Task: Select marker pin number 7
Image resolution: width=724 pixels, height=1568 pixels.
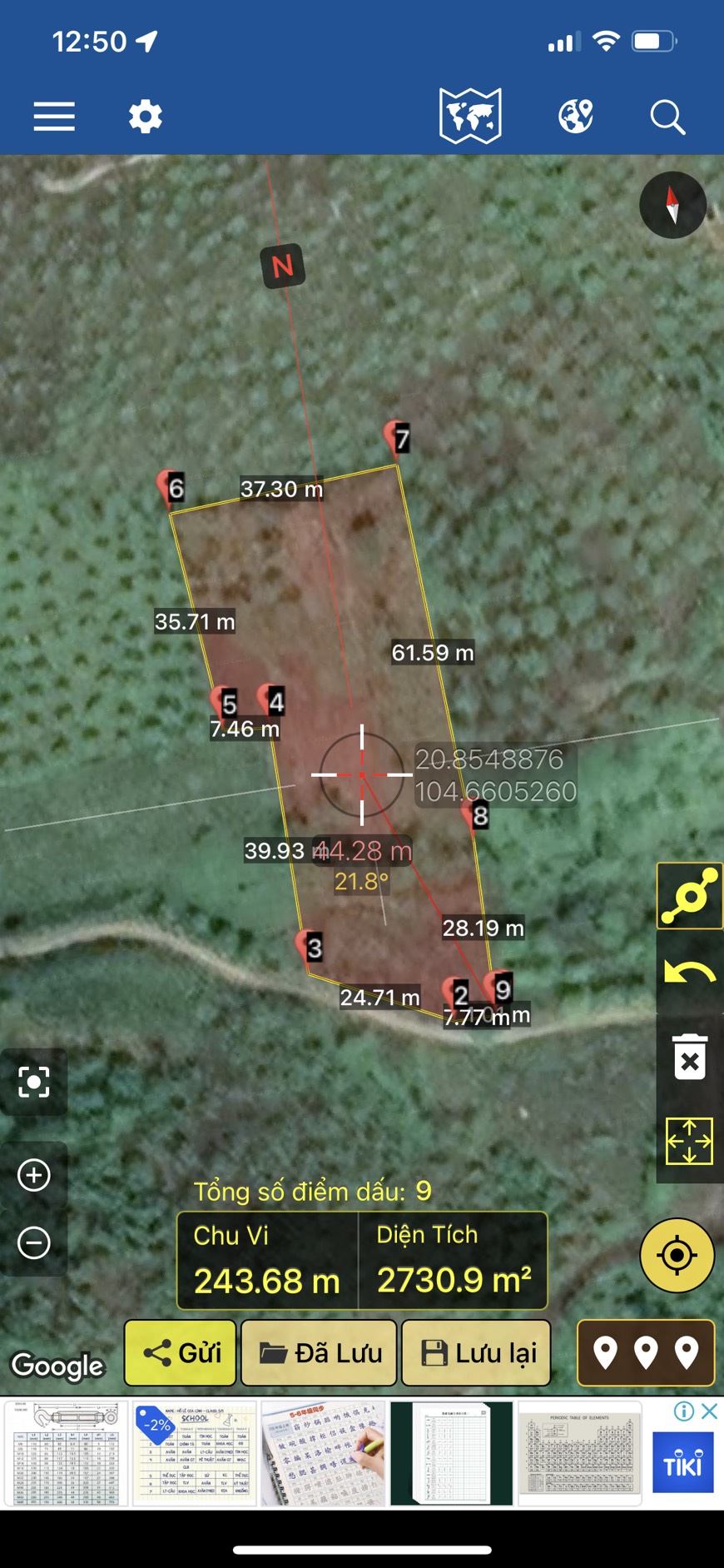Action: [397, 438]
